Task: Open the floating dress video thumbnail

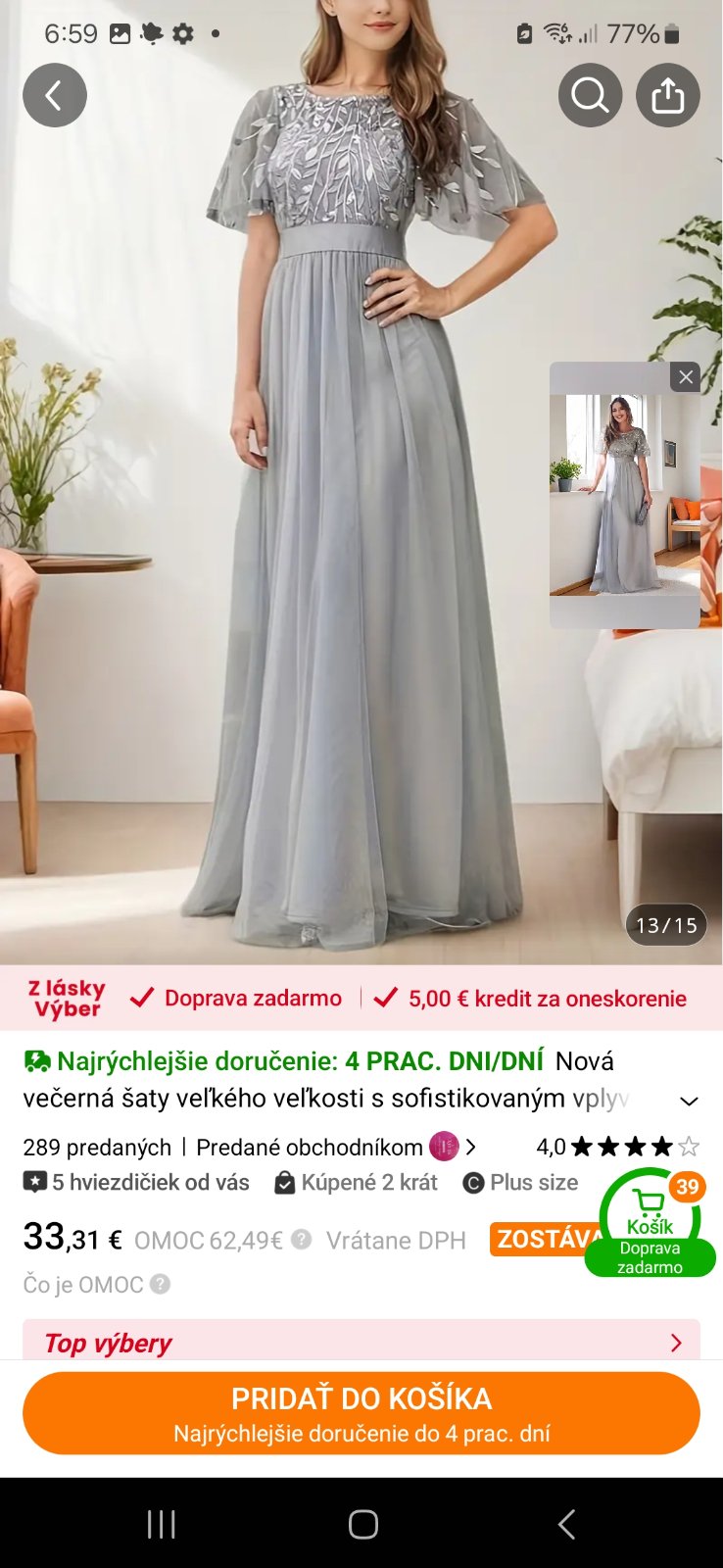Action: pos(624,496)
